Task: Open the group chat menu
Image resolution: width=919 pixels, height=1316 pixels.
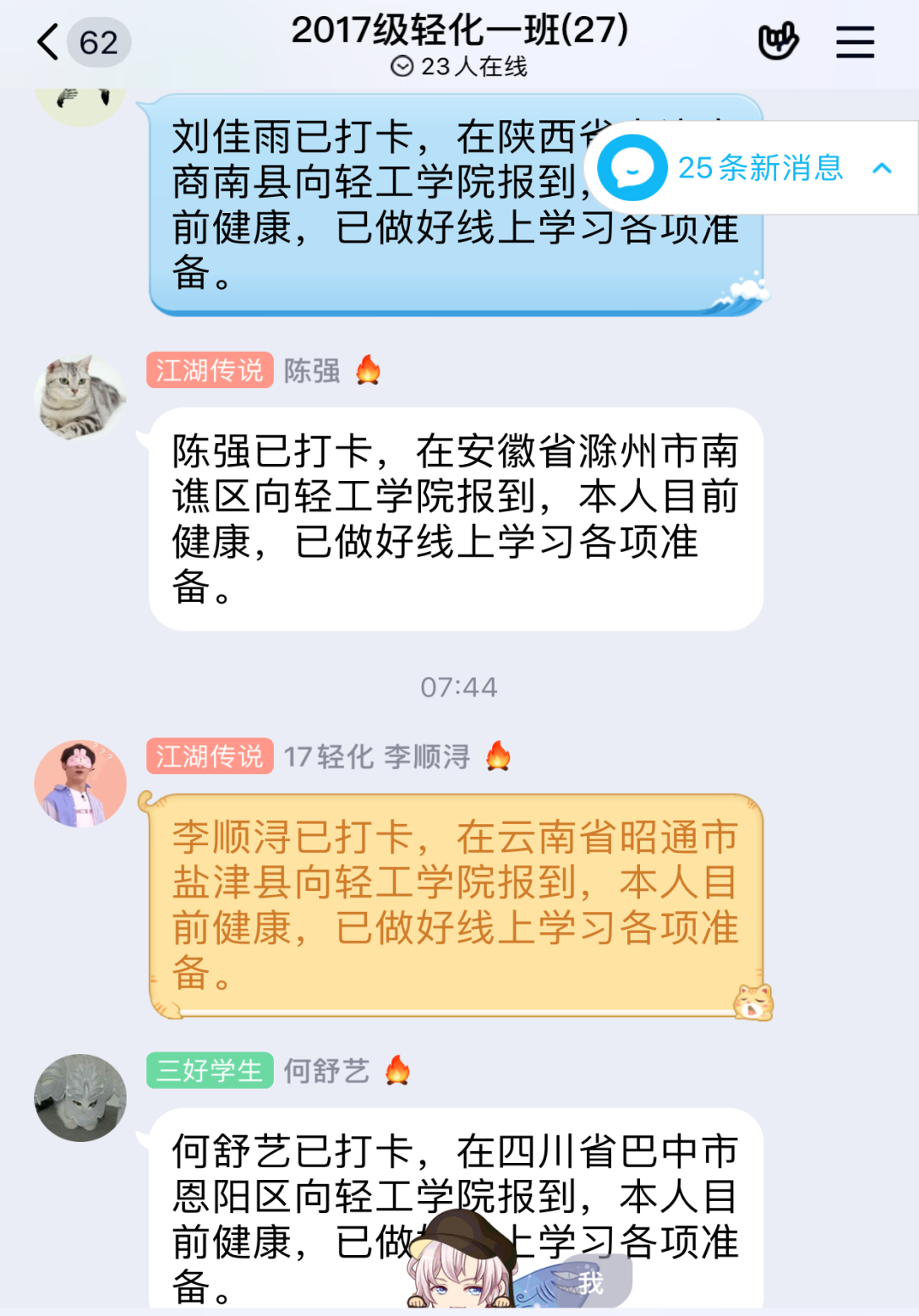Action: pos(855,41)
